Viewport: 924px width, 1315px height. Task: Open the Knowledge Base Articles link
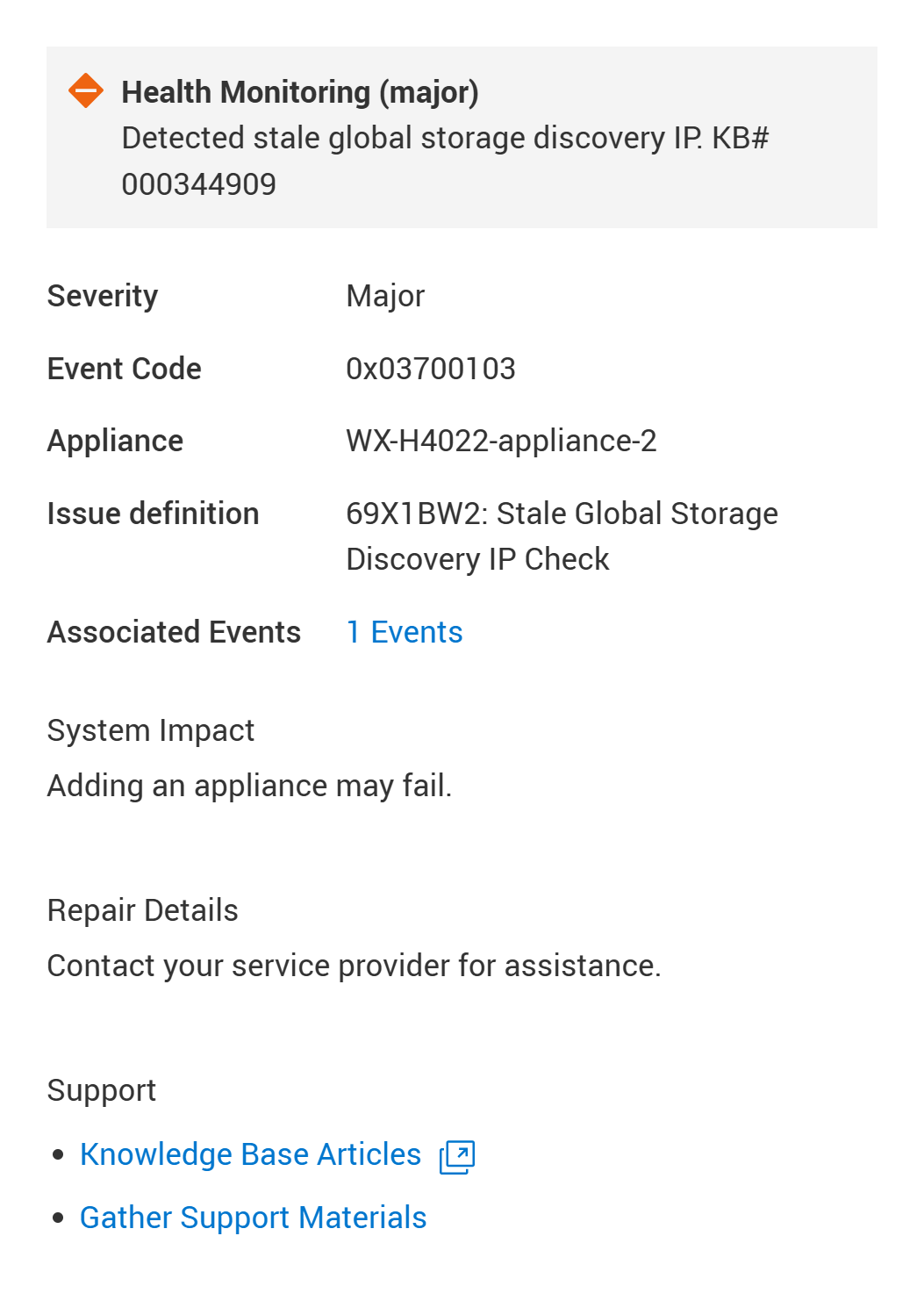tap(250, 1154)
